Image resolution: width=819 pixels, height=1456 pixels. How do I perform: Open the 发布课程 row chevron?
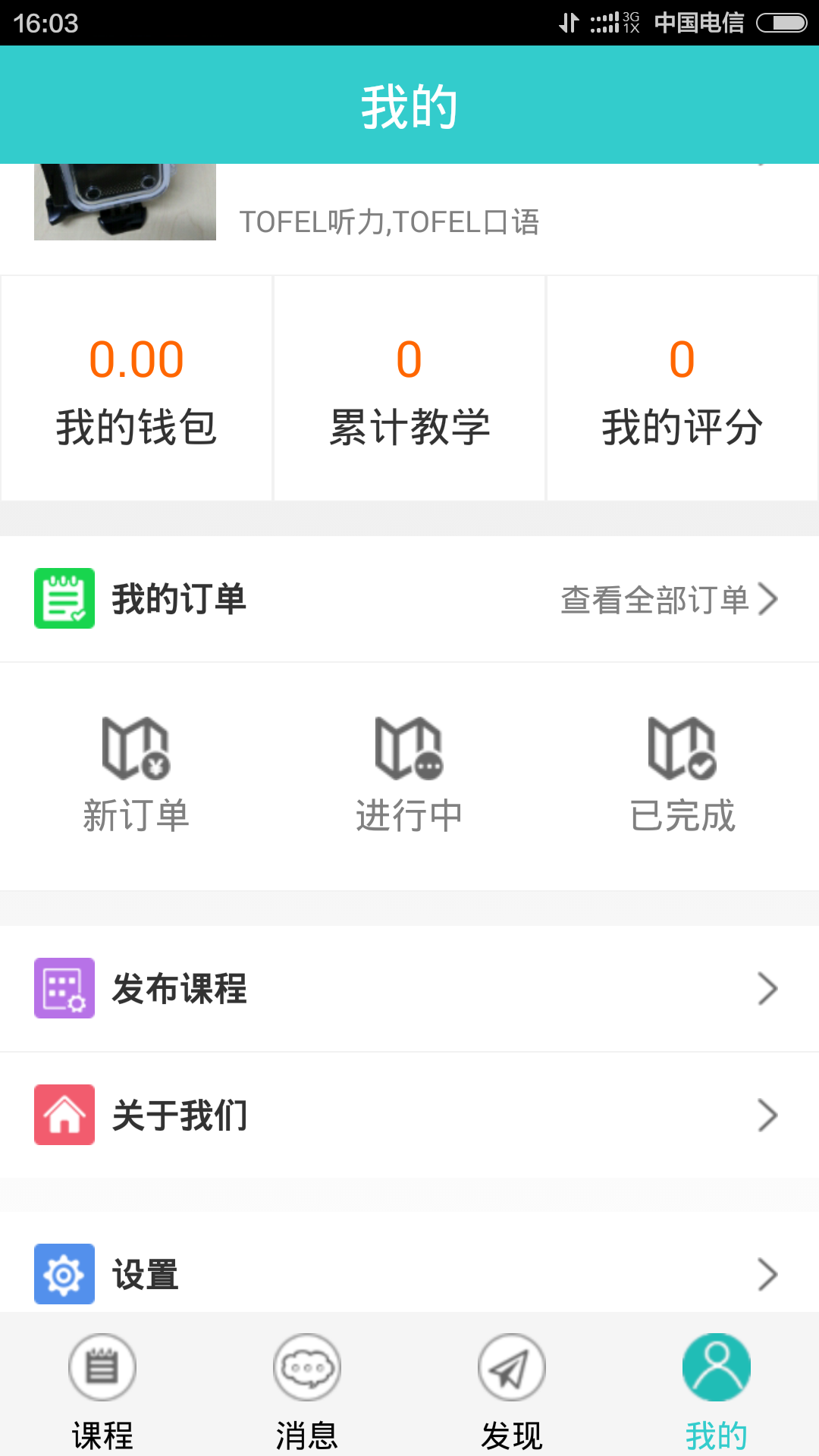(x=770, y=989)
